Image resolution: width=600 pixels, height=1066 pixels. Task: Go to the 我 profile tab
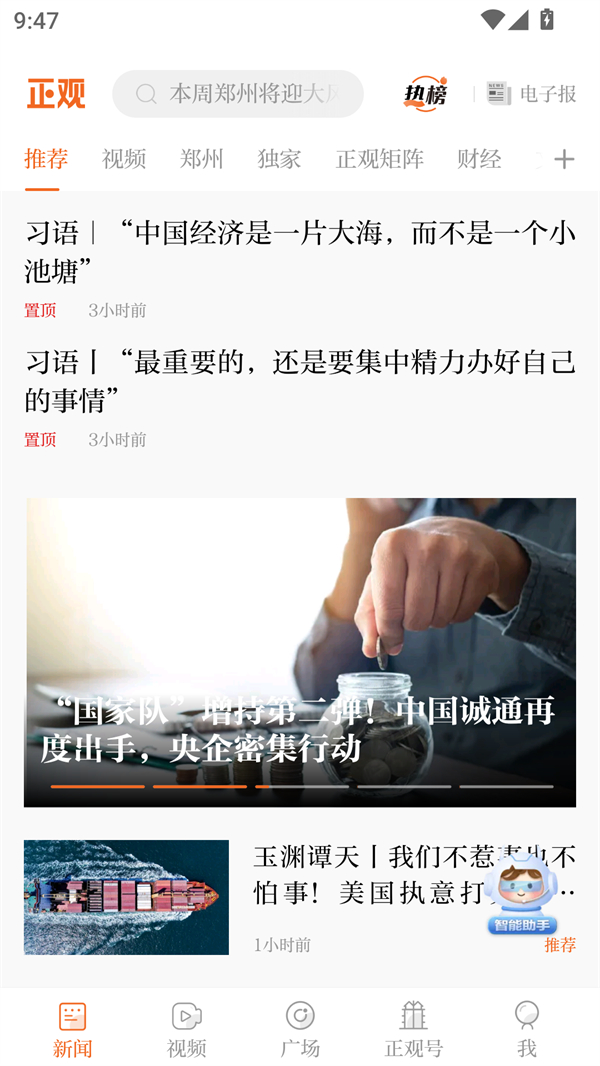click(x=527, y=1029)
